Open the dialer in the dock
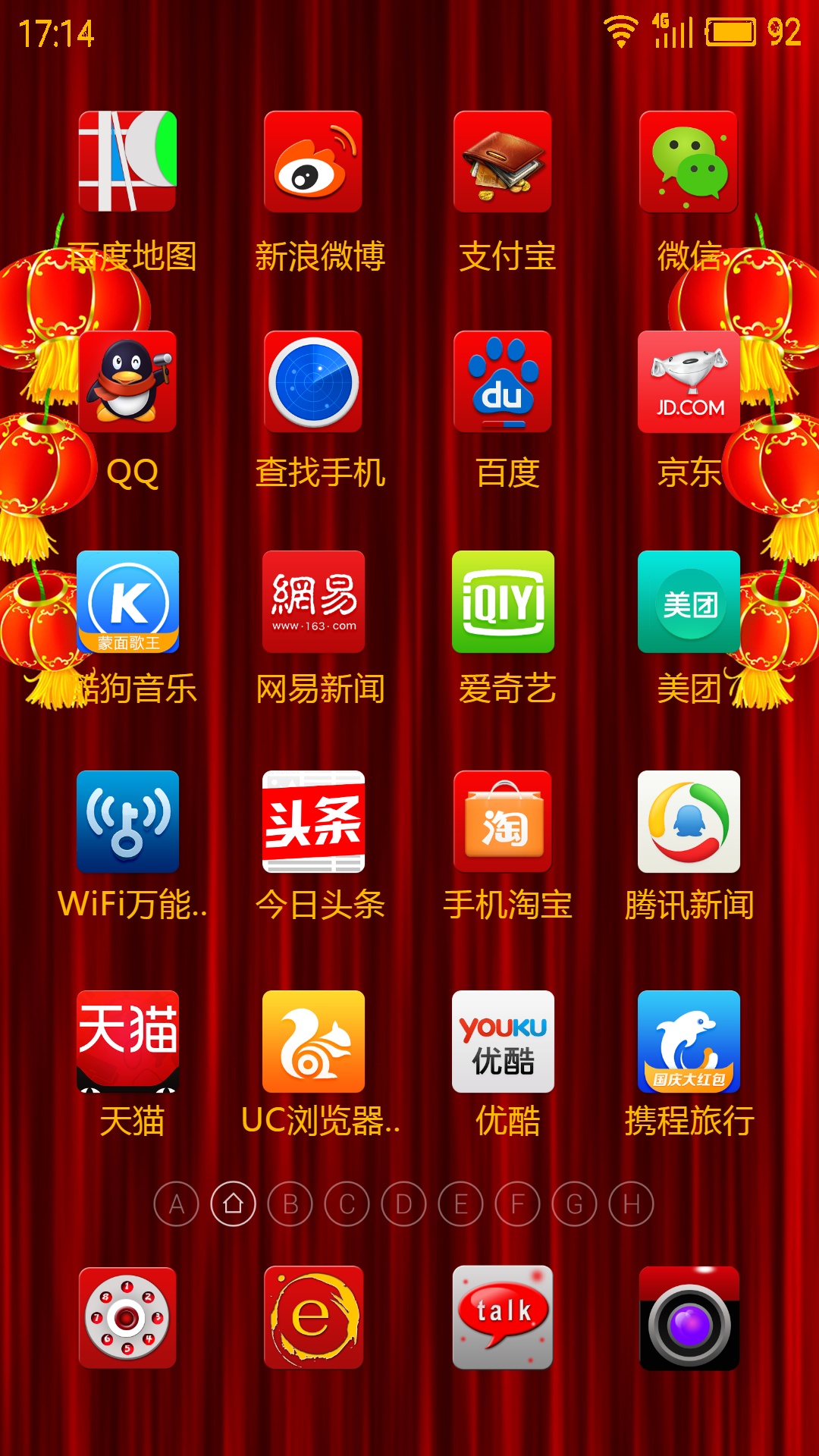This screenshot has width=819, height=1456. [x=127, y=1318]
